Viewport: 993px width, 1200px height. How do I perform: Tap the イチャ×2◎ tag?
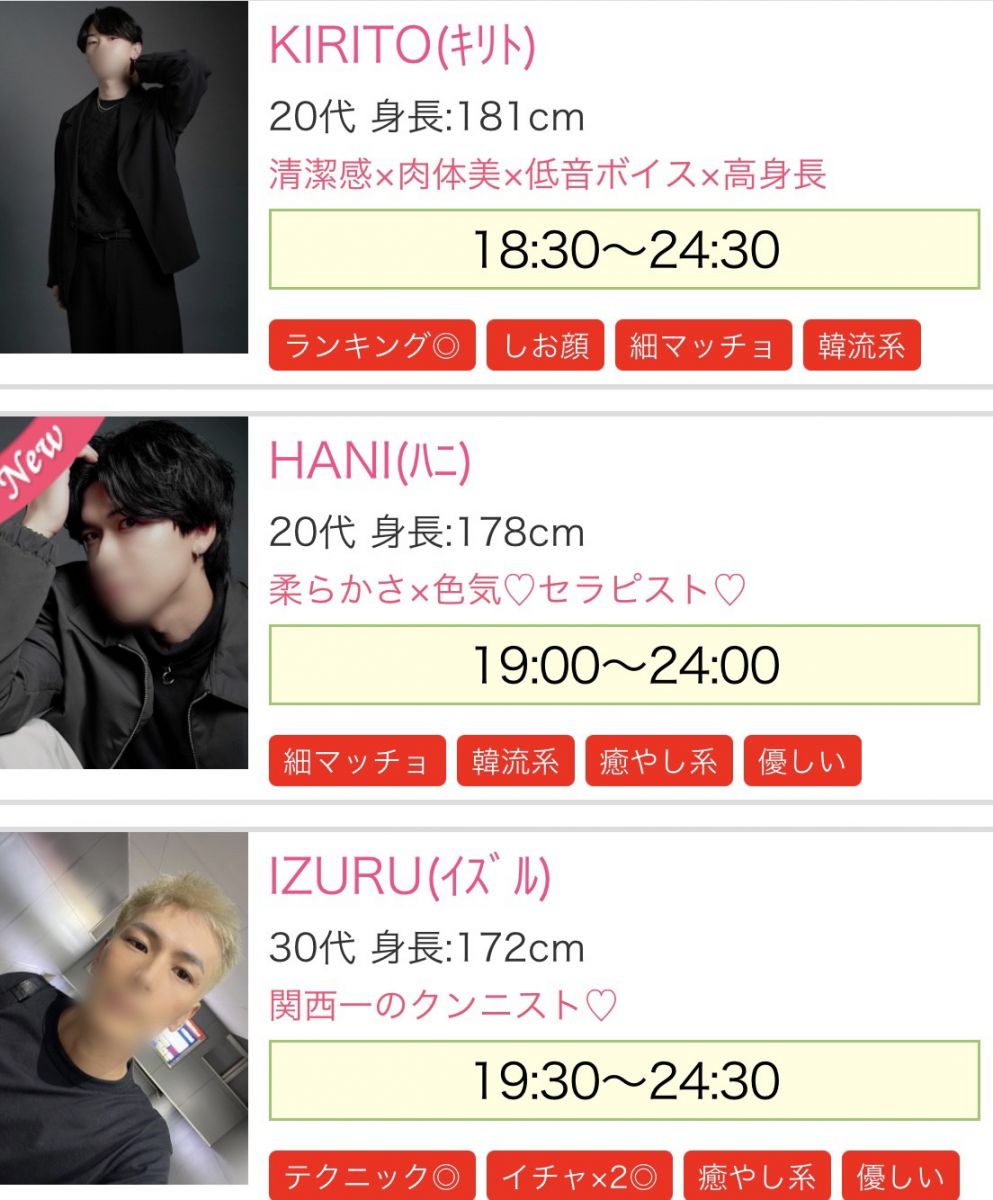579,1177
